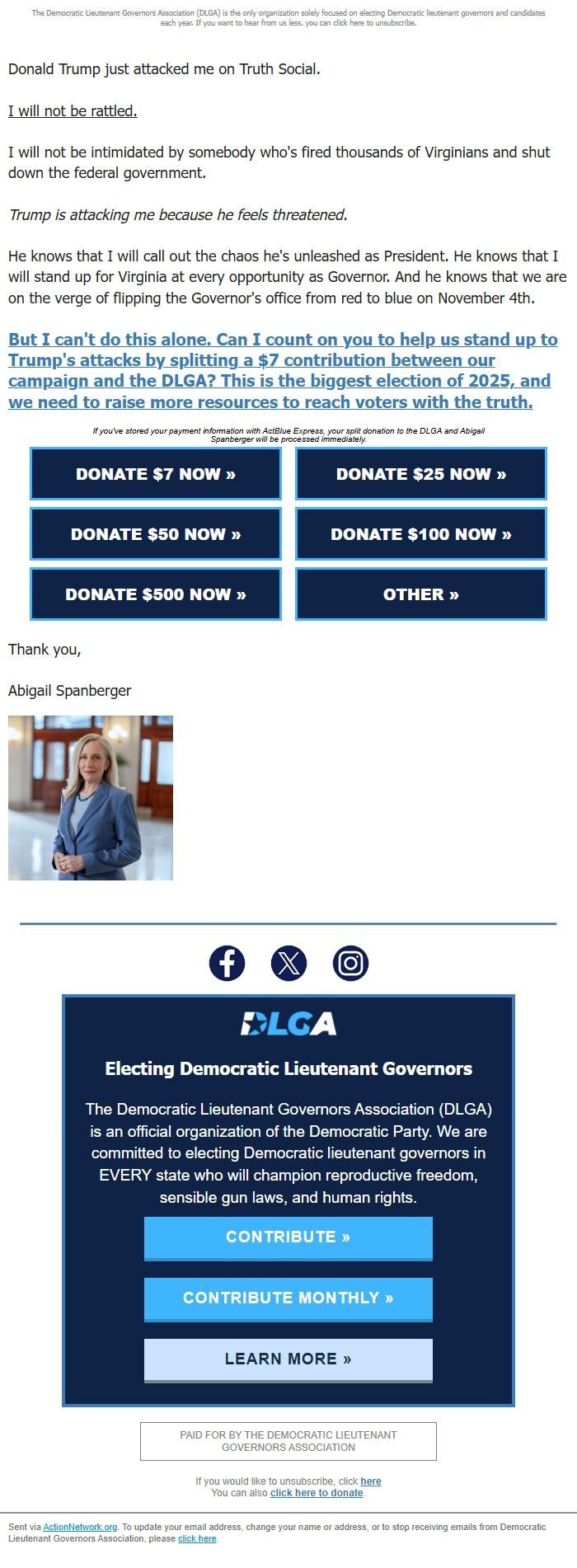
Task: Tap the DONATE $7 NOW button
Action: point(156,474)
